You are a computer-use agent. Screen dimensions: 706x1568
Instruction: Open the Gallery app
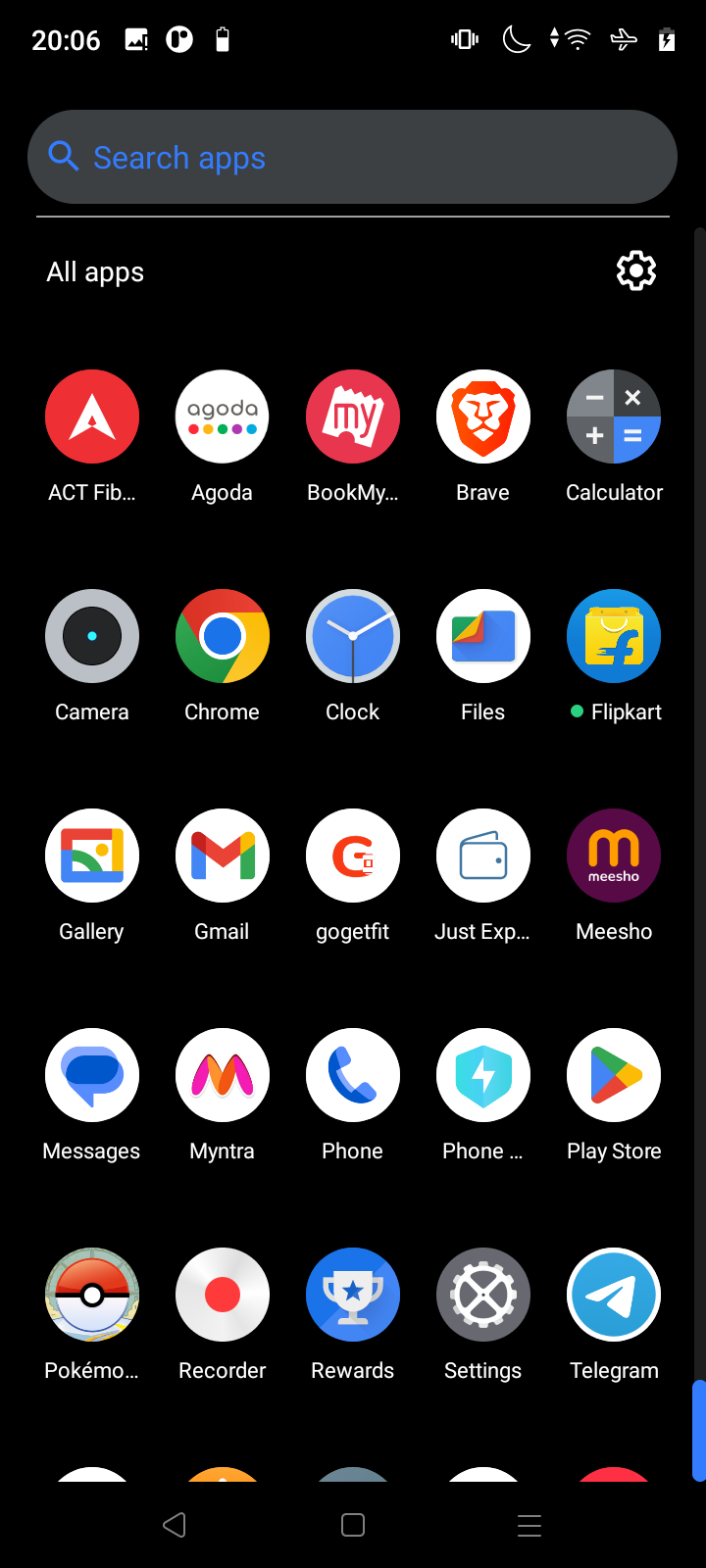click(92, 856)
